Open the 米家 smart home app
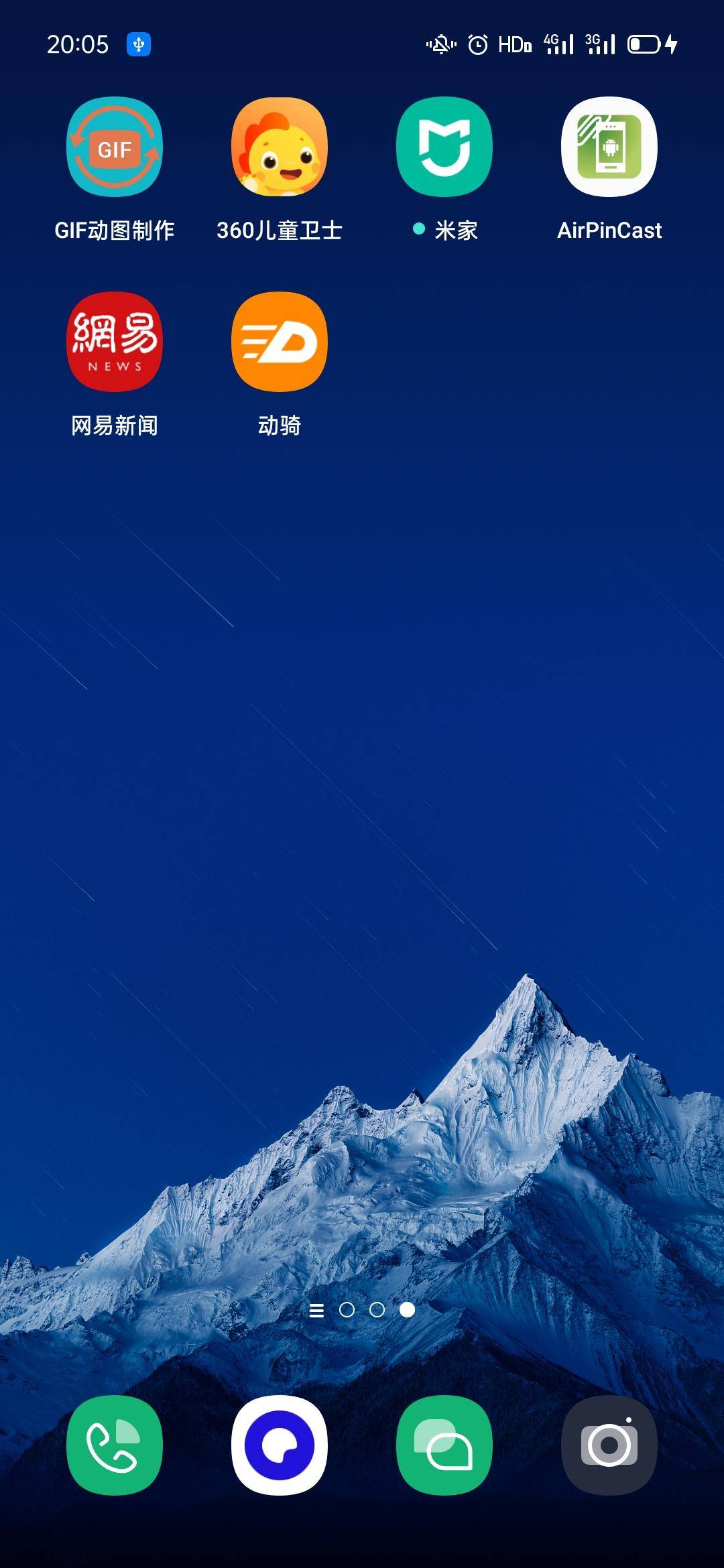 444,147
